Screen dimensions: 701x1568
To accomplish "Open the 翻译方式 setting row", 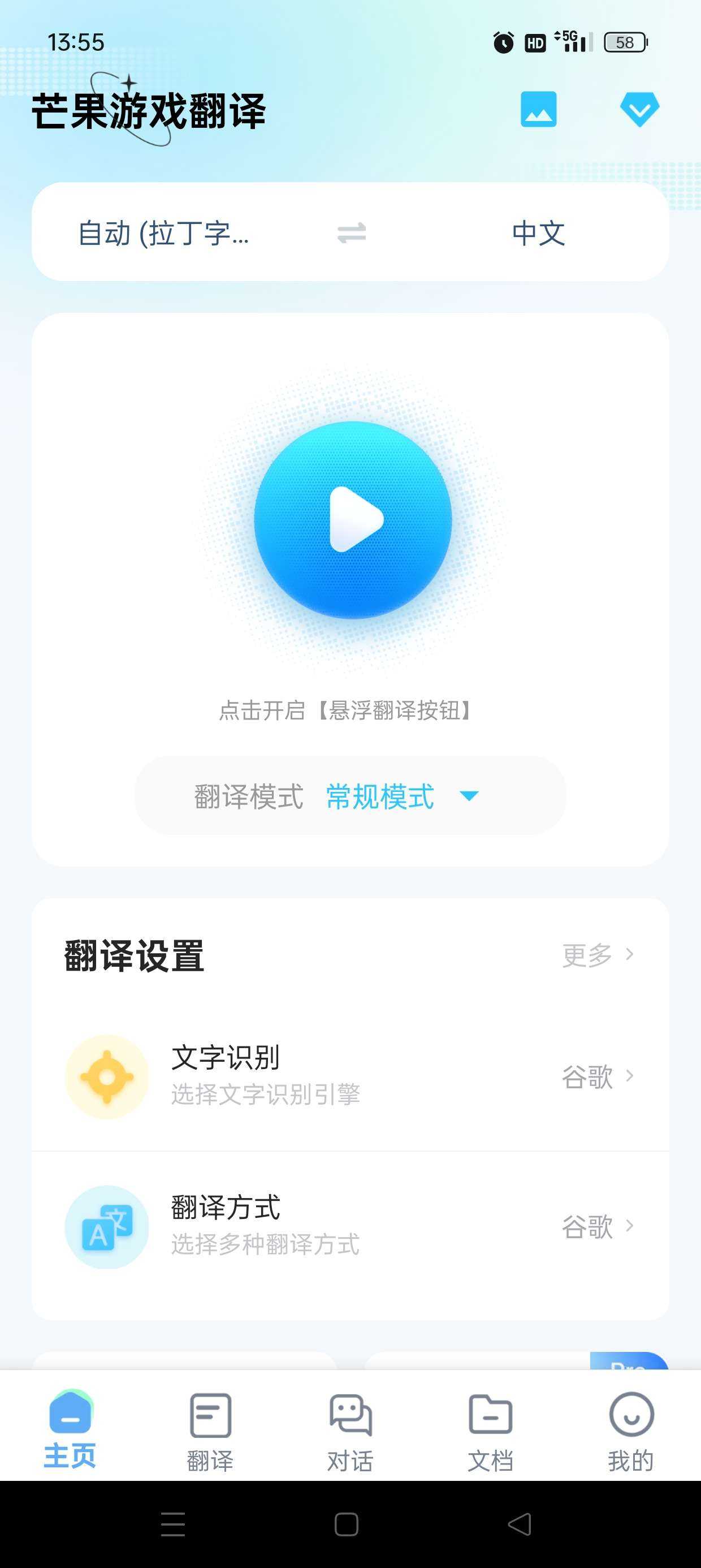I will (350, 1226).
